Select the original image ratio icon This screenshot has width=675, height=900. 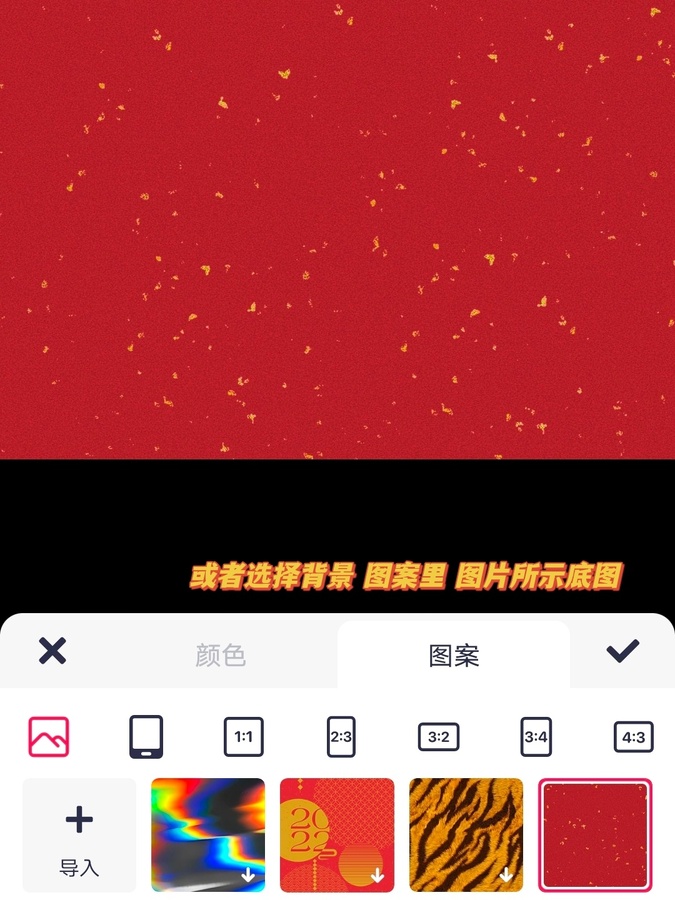click(49, 738)
